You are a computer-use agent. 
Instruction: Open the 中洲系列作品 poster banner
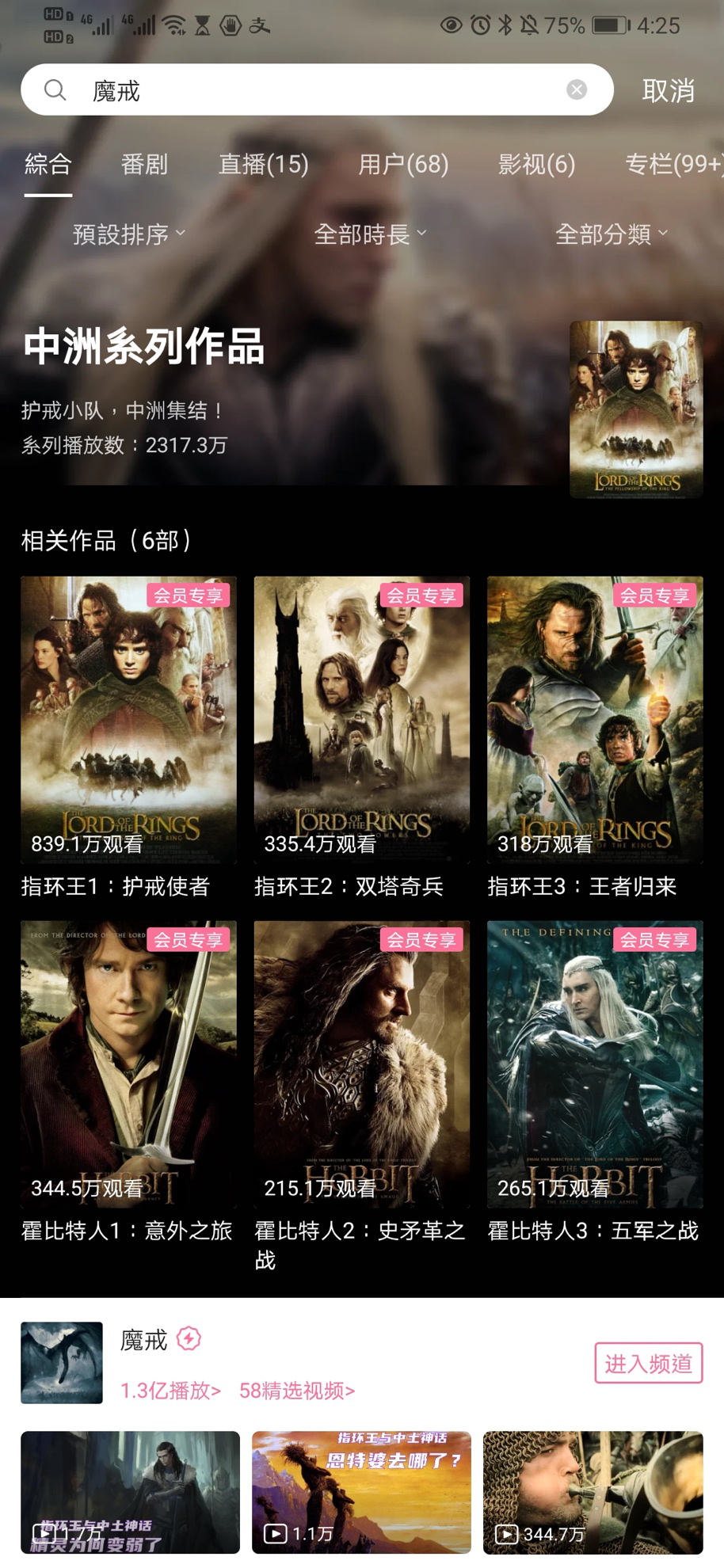tap(635, 409)
